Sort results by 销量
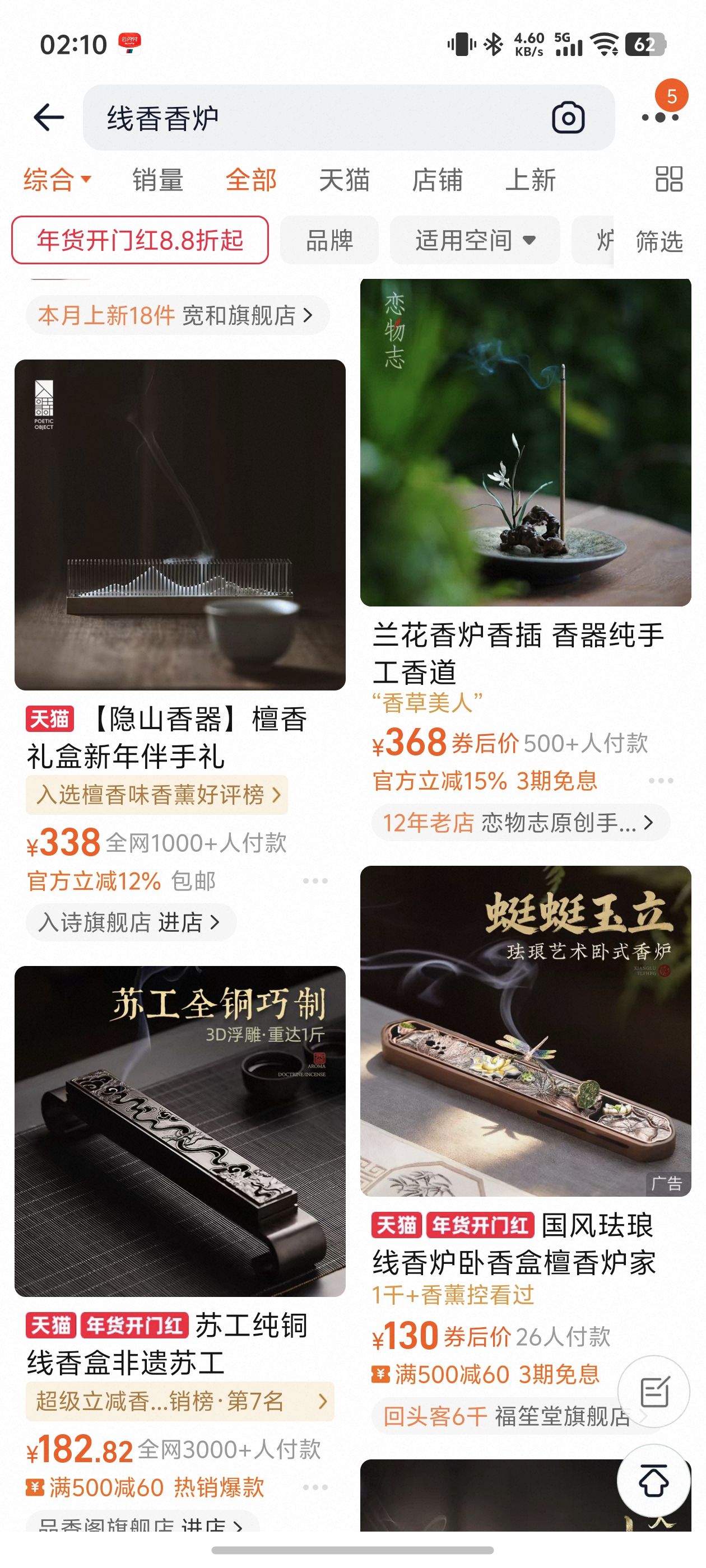 pos(158,180)
